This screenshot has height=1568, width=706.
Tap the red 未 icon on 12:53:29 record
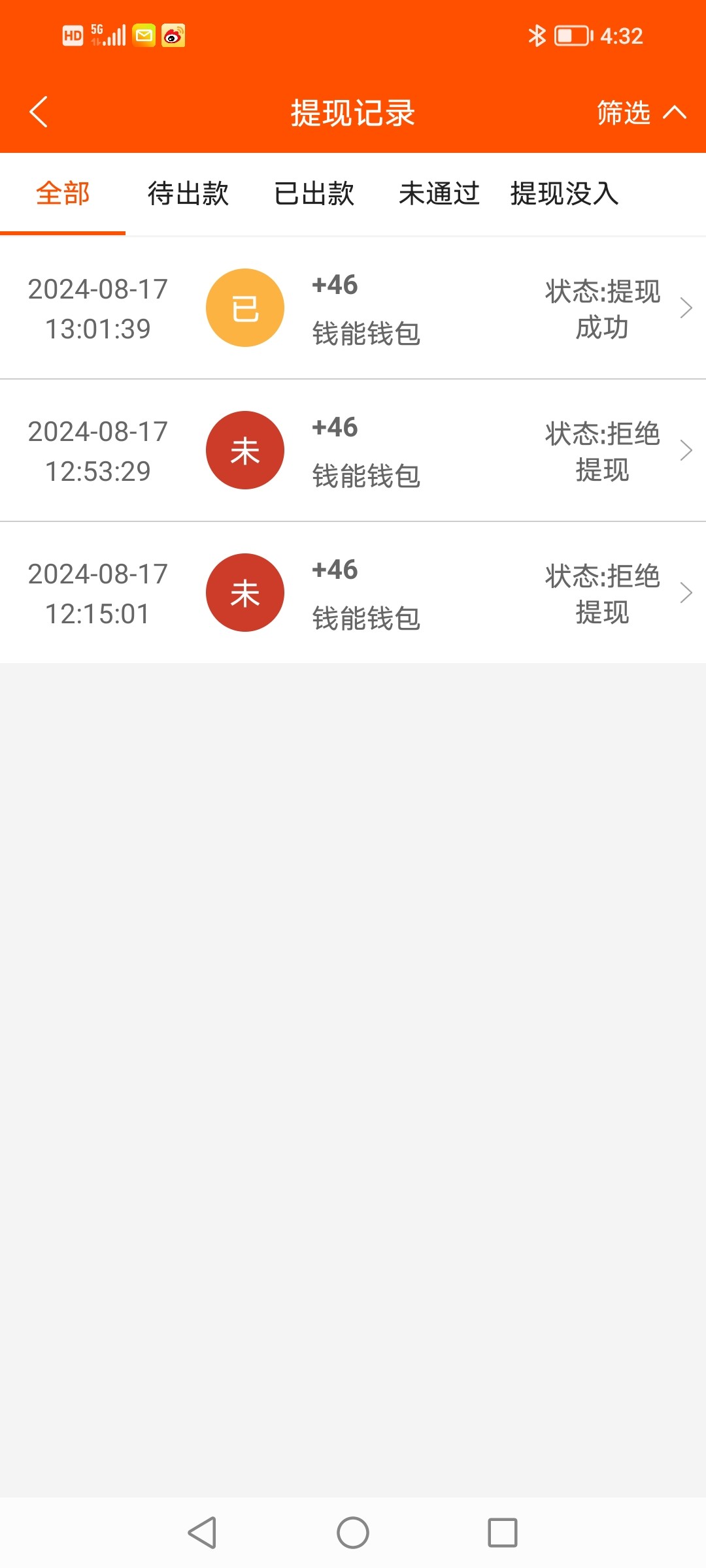[244, 449]
